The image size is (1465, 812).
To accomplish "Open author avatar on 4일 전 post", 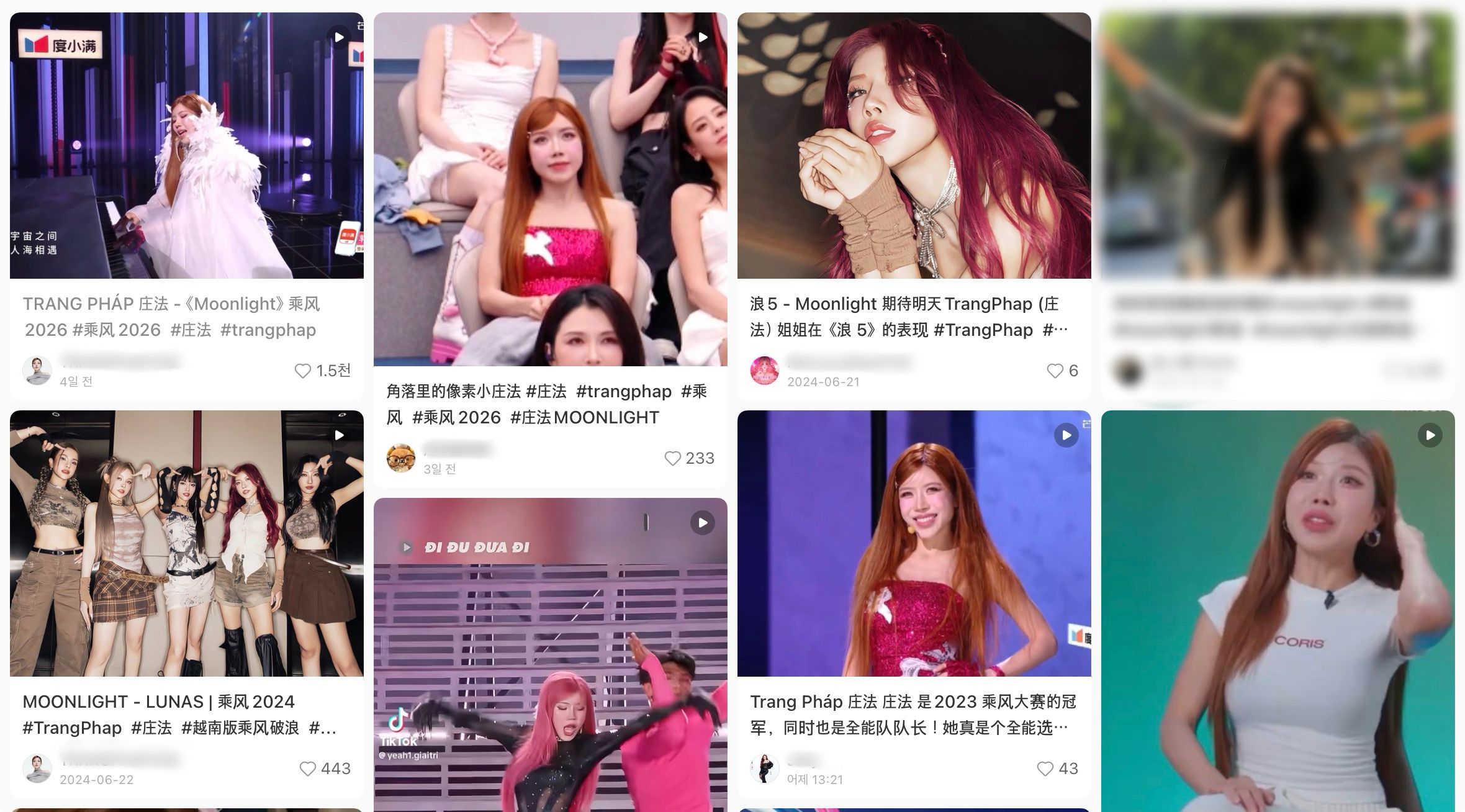I will pyautogui.click(x=37, y=371).
